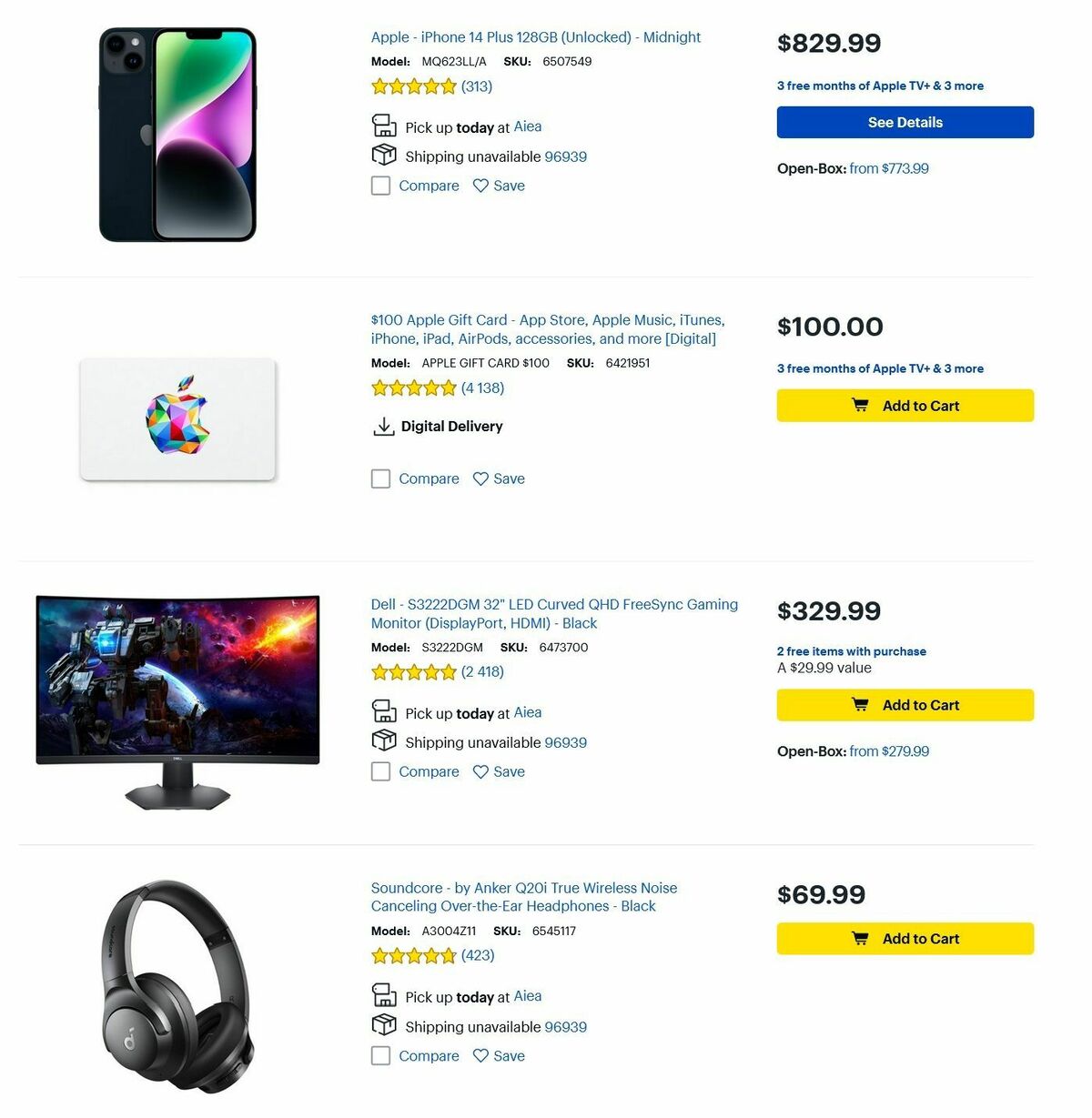Open the iPhone 14 Plus product page
Image resolution: width=1092 pixels, height=1118 pixels.
535,36
